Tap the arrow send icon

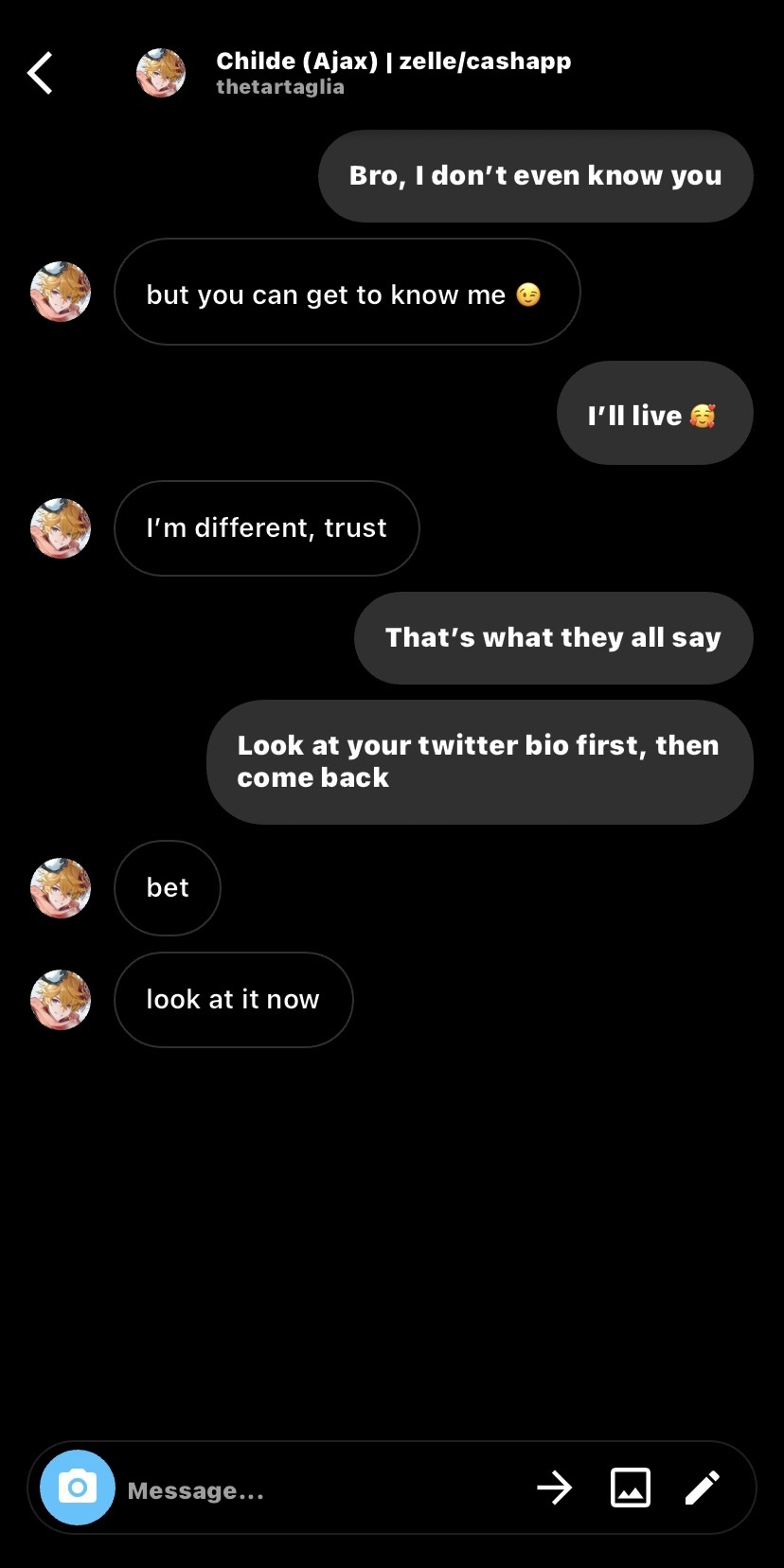point(555,1488)
